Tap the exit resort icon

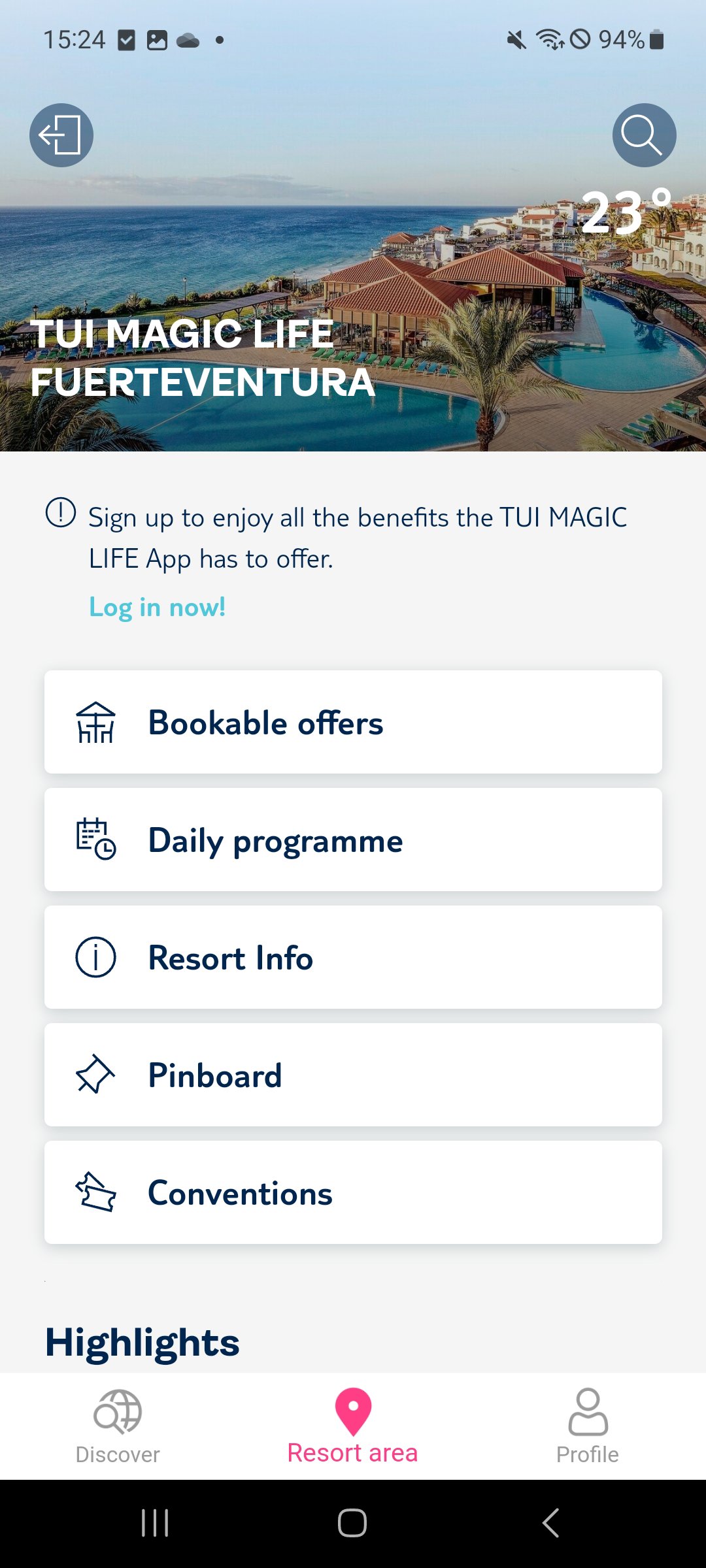61,135
